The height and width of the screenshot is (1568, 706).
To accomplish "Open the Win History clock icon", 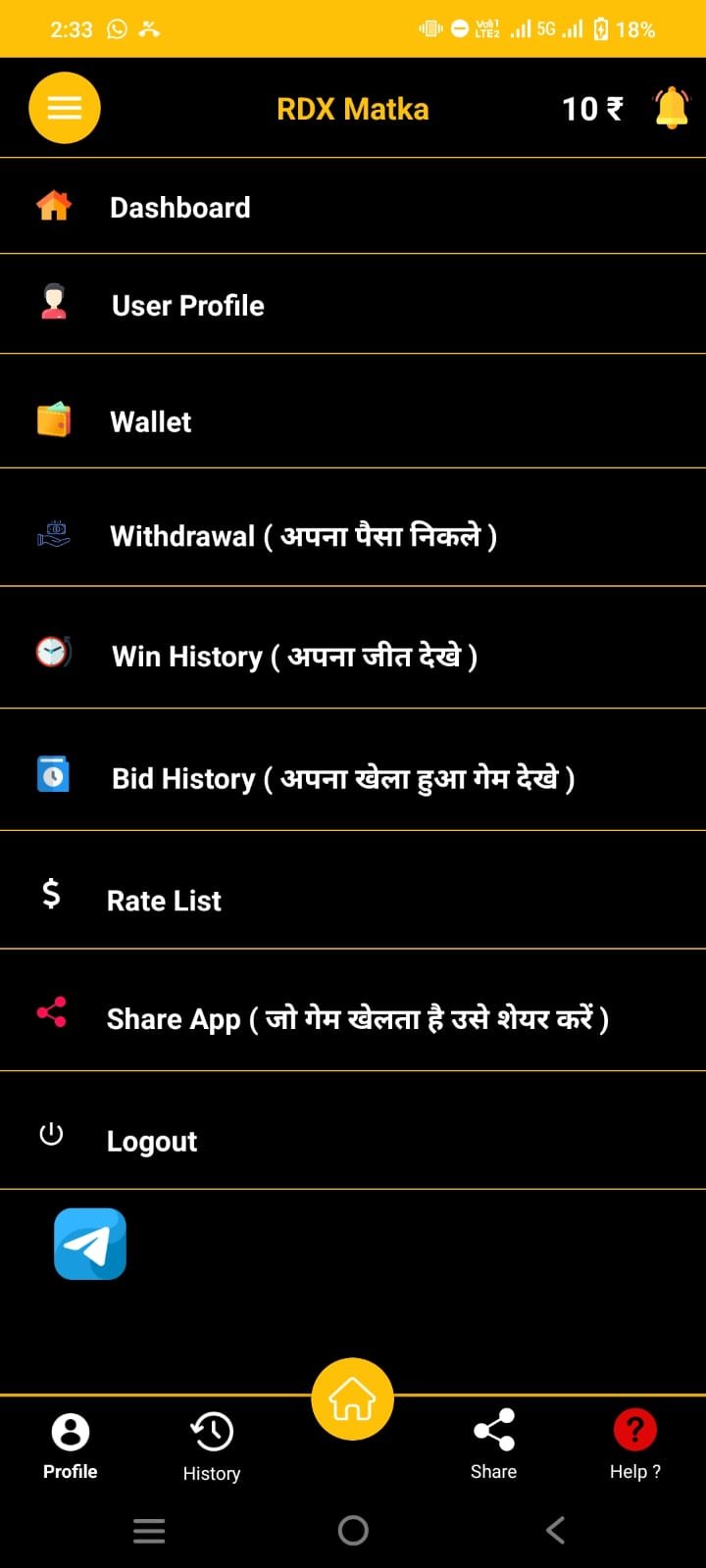I will (53, 651).
